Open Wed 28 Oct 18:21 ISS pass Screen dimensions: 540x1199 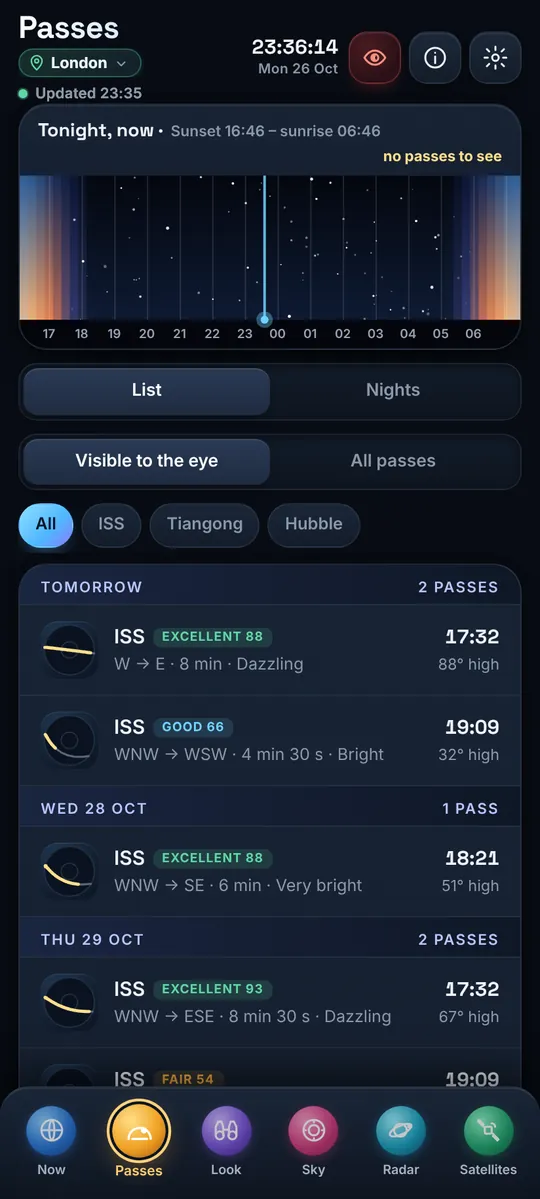point(270,872)
